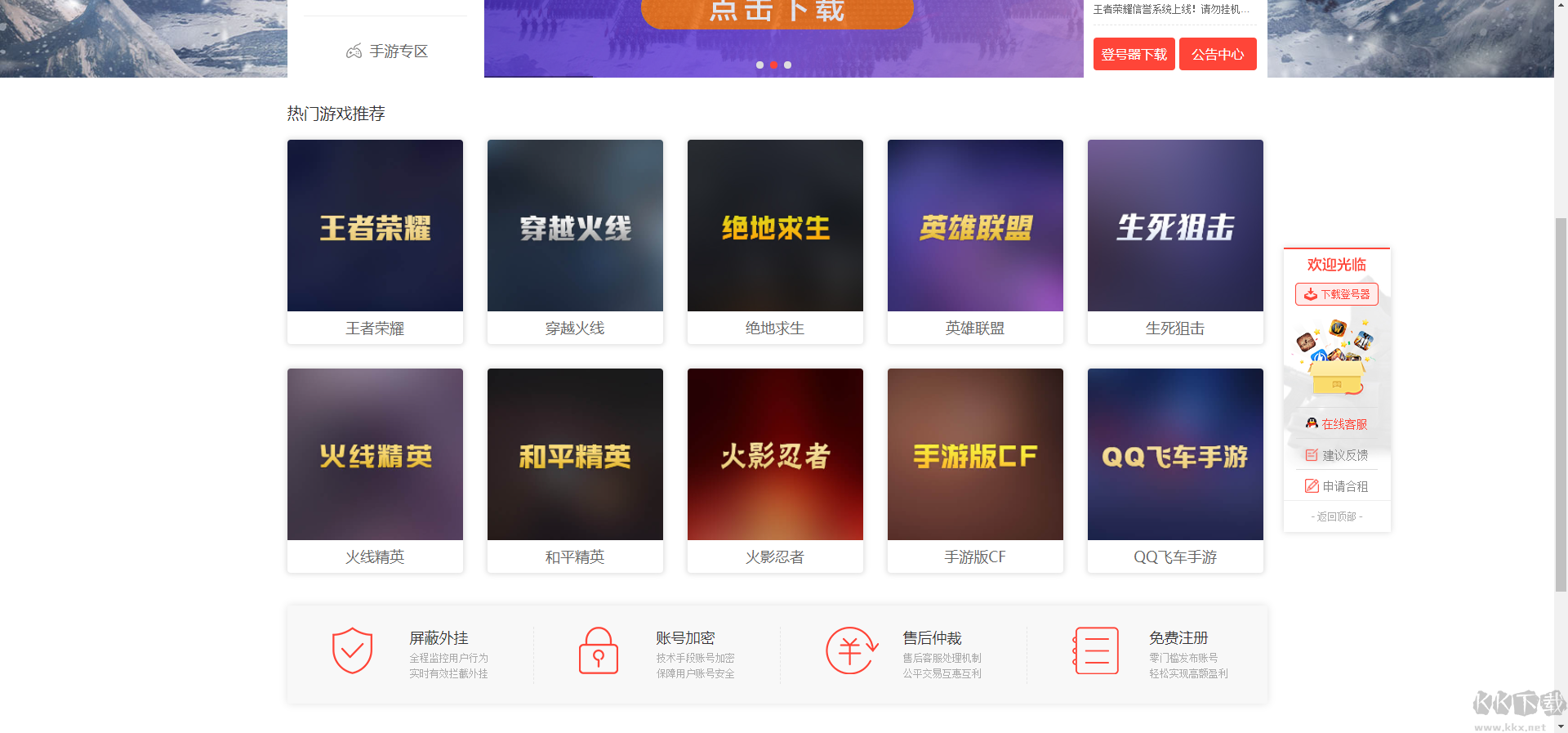Open 公告中心 announcements
Screen dimensions: 1568x733
pyautogui.click(x=1218, y=54)
